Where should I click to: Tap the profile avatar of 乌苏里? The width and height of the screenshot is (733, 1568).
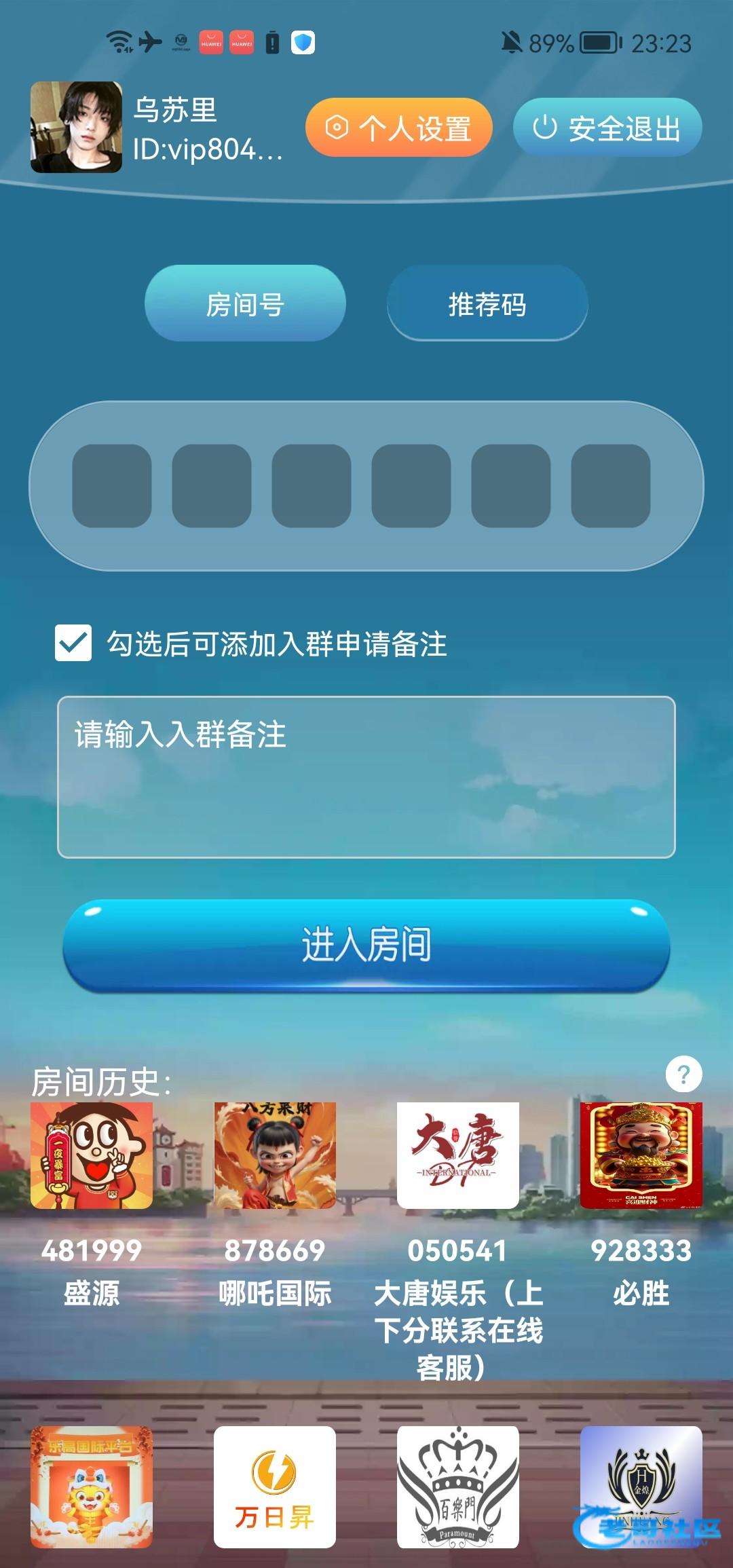pyautogui.click(x=77, y=127)
